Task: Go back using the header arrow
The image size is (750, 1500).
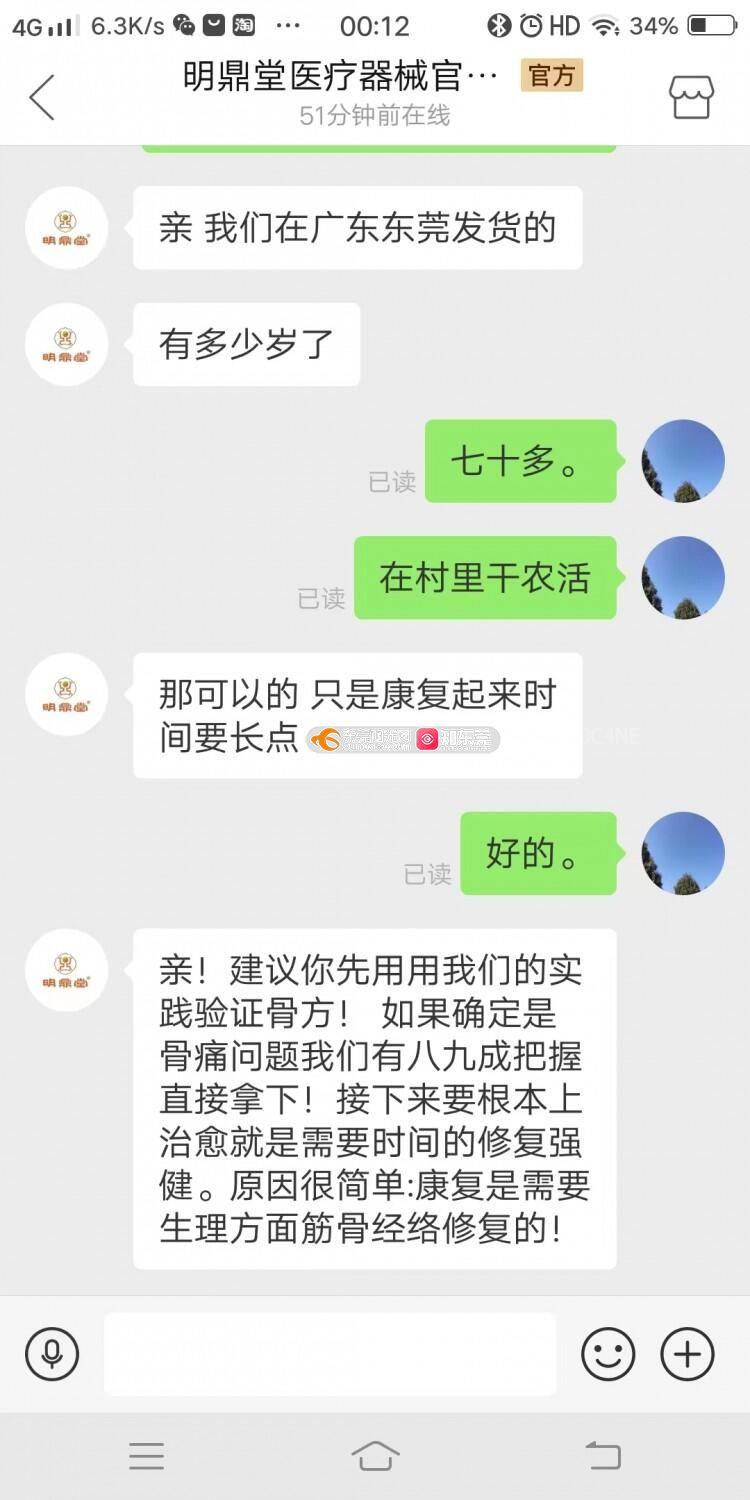Action: (x=42, y=97)
